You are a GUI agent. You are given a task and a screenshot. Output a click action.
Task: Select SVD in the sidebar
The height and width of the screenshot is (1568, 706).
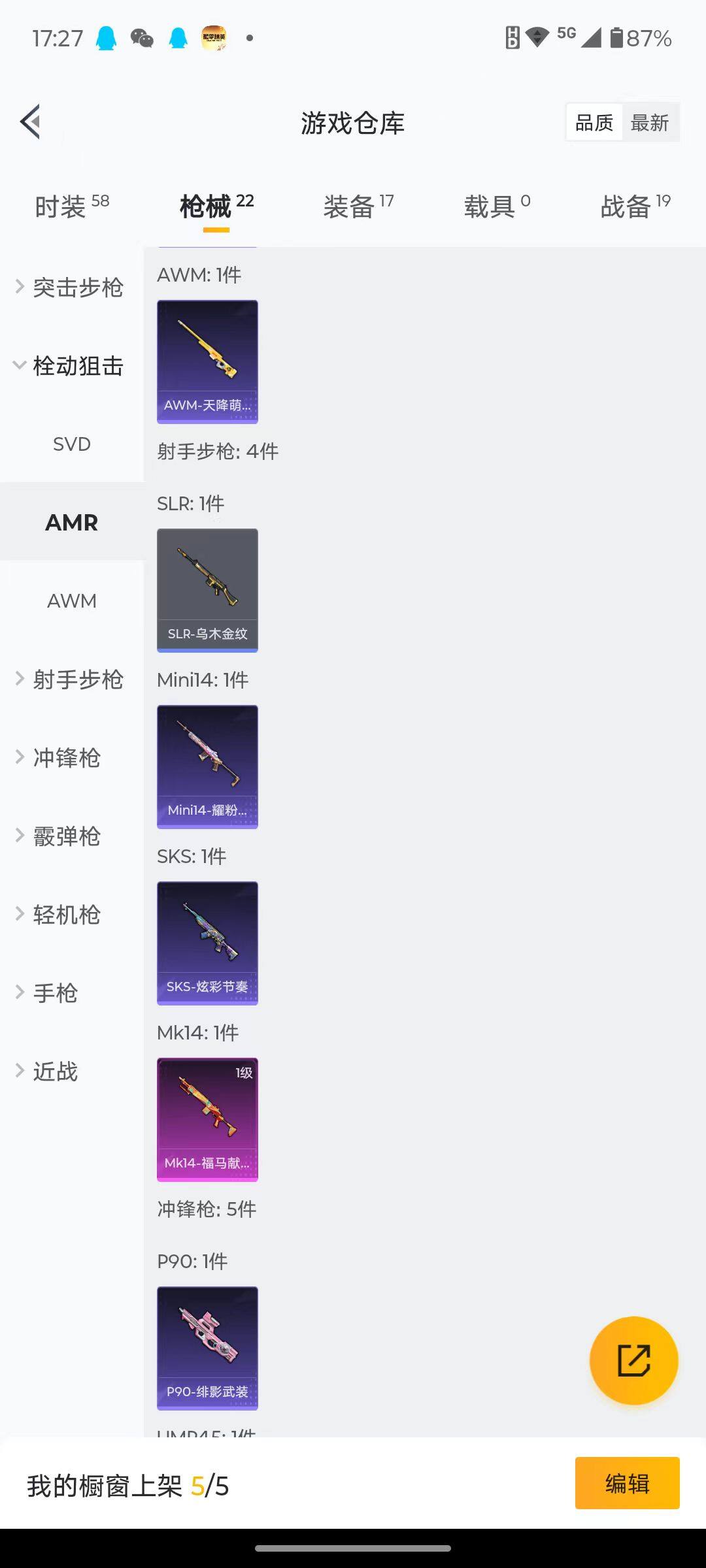tap(71, 444)
